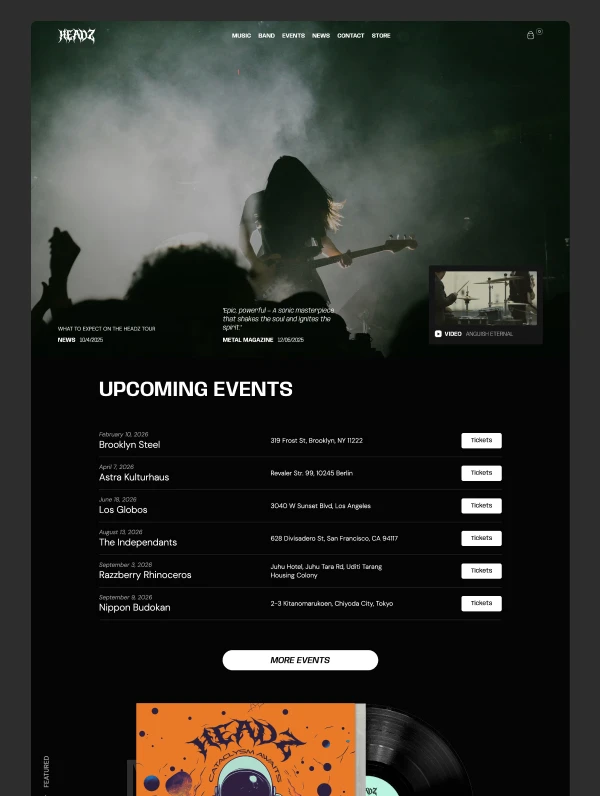Go to the Music page
This screenshot has height=796, width=600.
pos(241,36)
